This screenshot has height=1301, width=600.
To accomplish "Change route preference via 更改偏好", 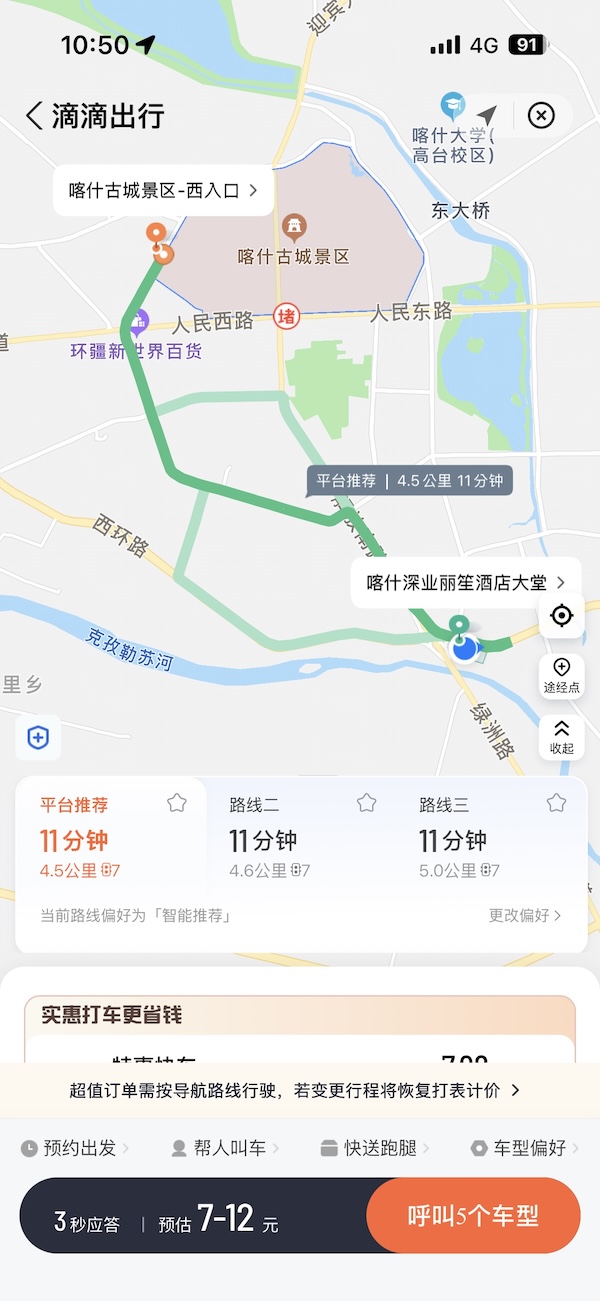I will [x=525, y=915].
